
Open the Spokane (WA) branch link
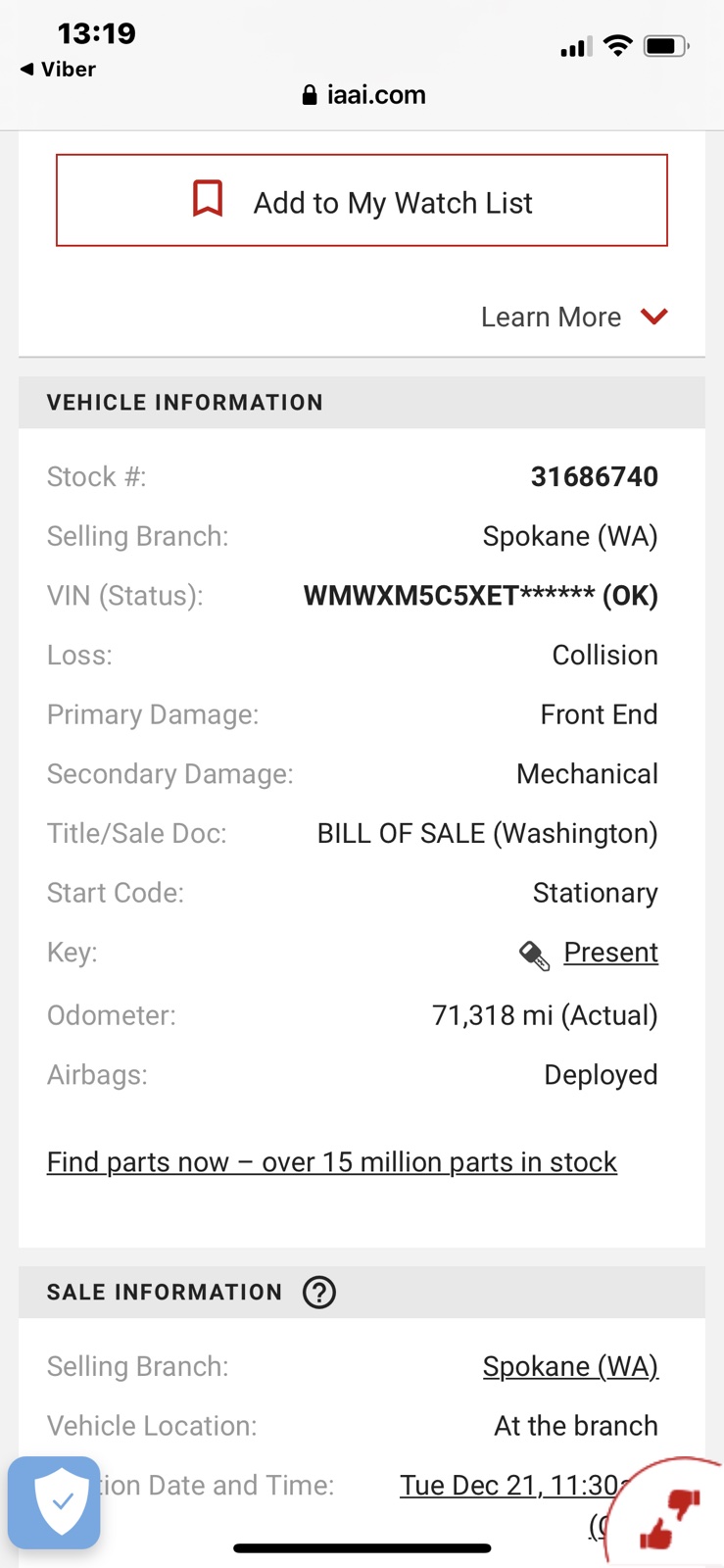point(570,1366)
